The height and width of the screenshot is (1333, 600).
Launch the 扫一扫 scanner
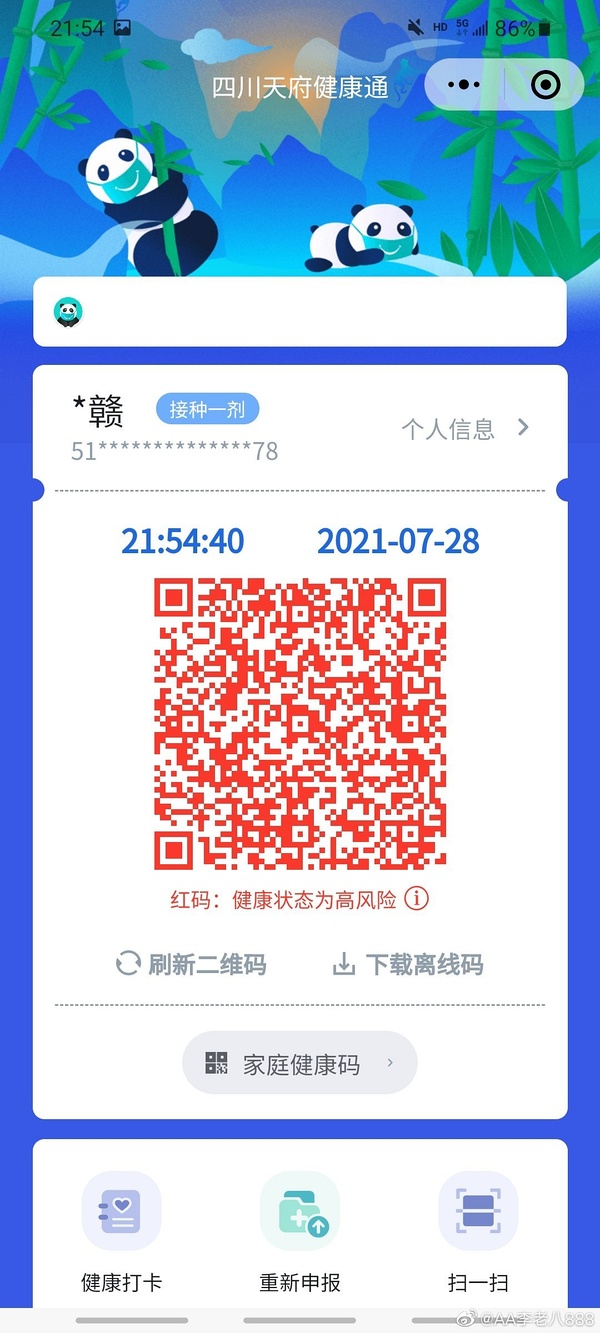pyautogui.click(x=478, y=1232)
